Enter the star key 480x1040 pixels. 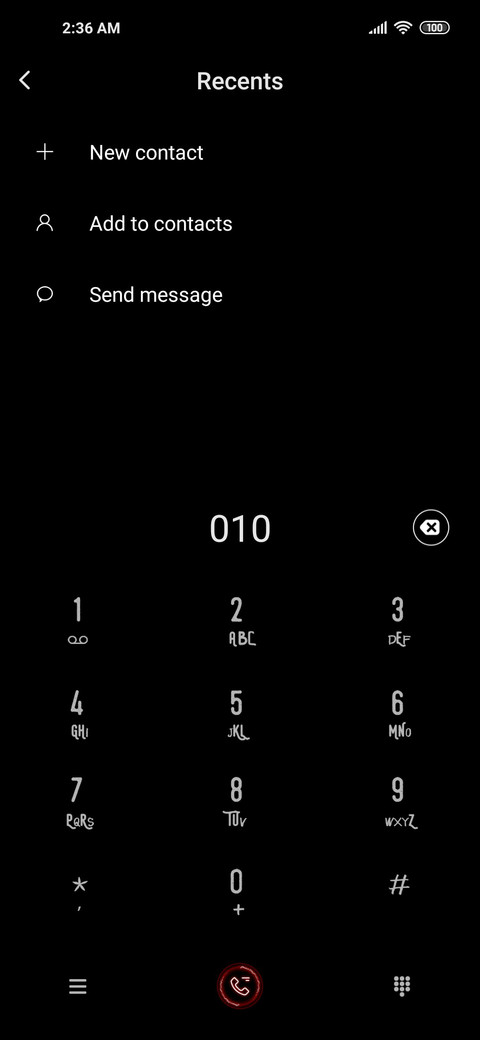79,893
